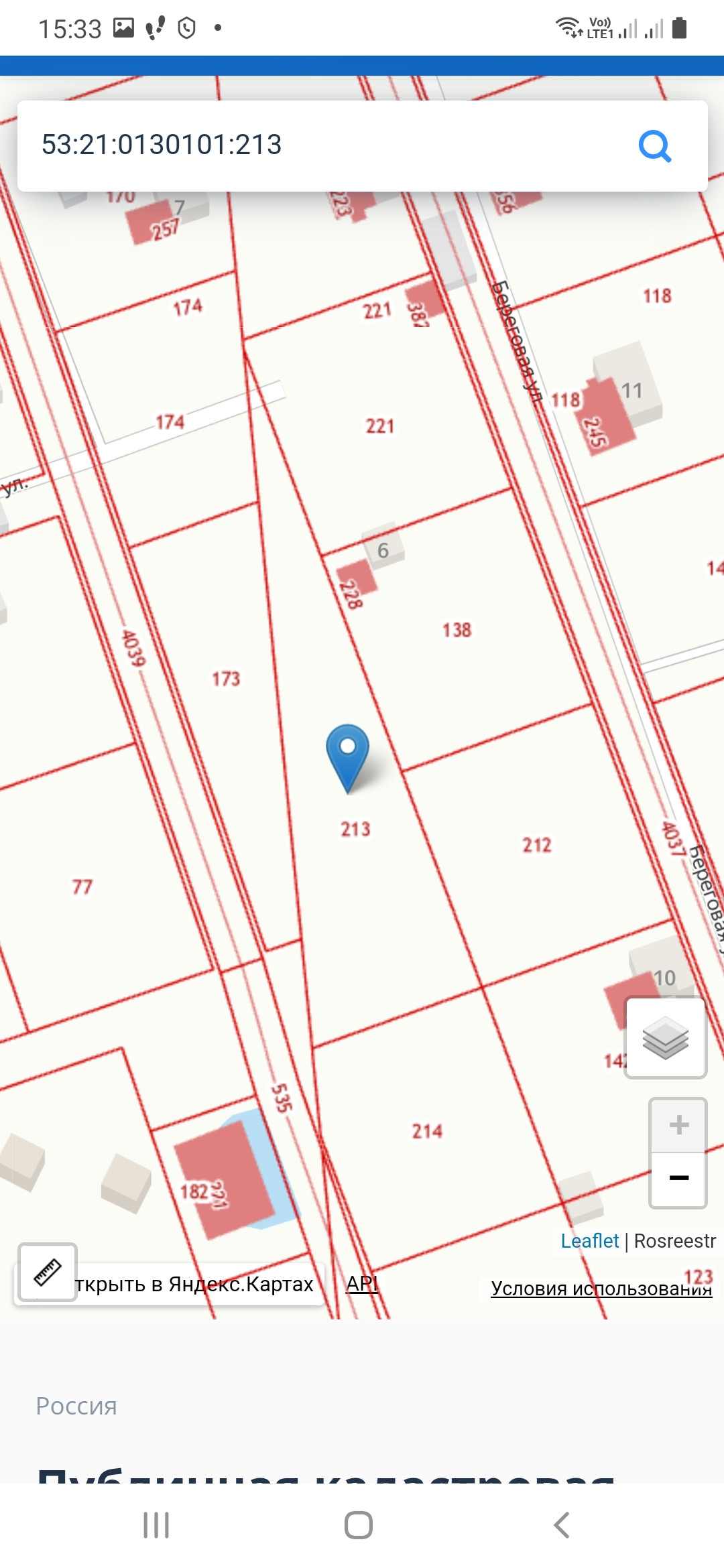Activate the ruler measurement tool
Viewport: 724px width, 1568px height.
point(48,1272)
